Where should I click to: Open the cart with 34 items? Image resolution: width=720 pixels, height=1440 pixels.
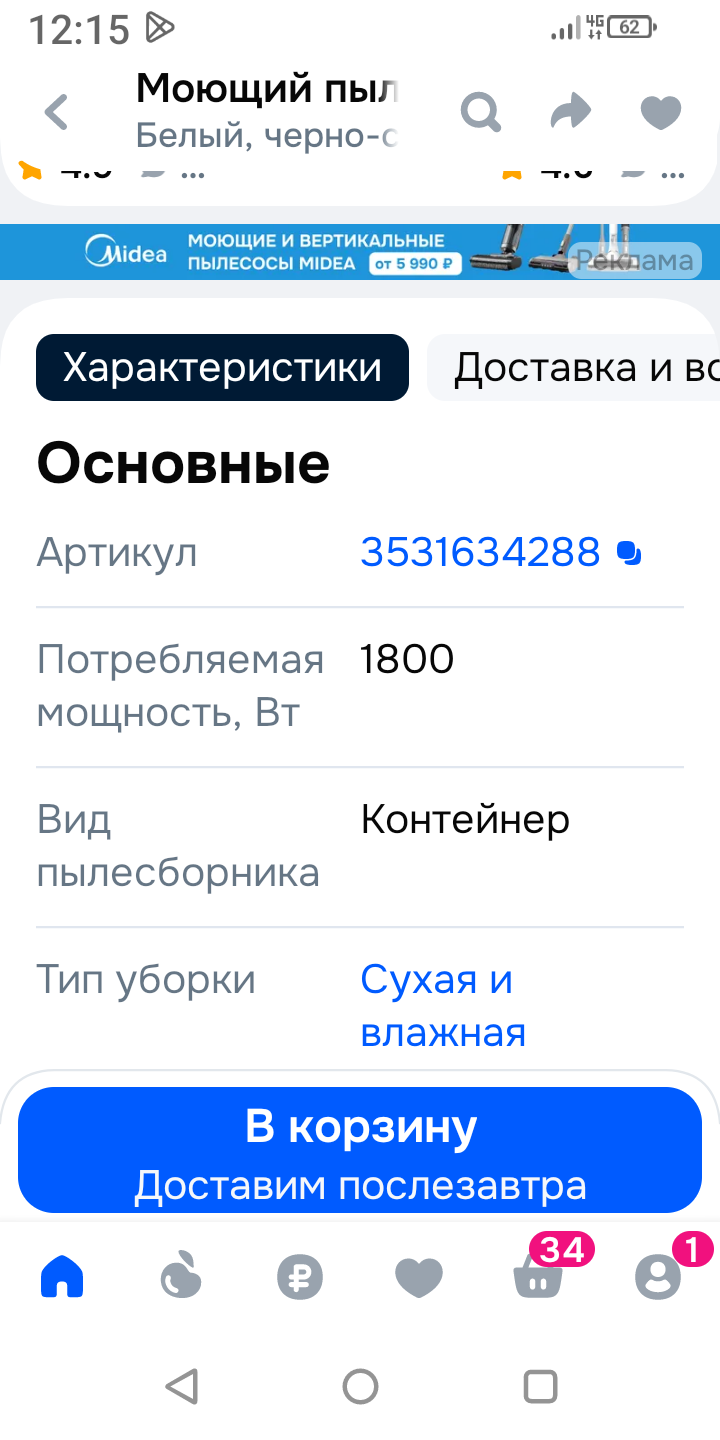(x=538, y=1277)
